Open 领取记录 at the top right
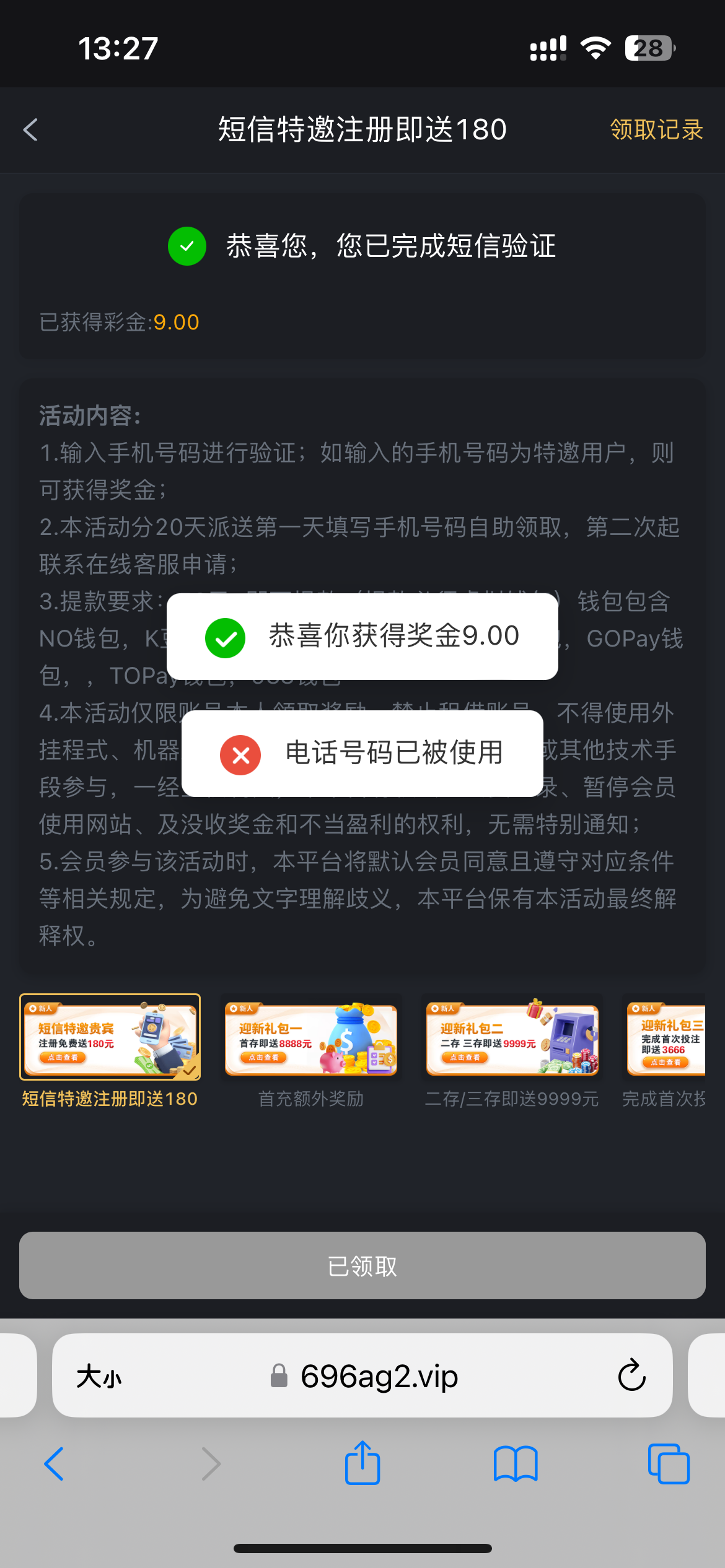The height and width of the screenshot is (1568, 725). [x=656, y=130]
